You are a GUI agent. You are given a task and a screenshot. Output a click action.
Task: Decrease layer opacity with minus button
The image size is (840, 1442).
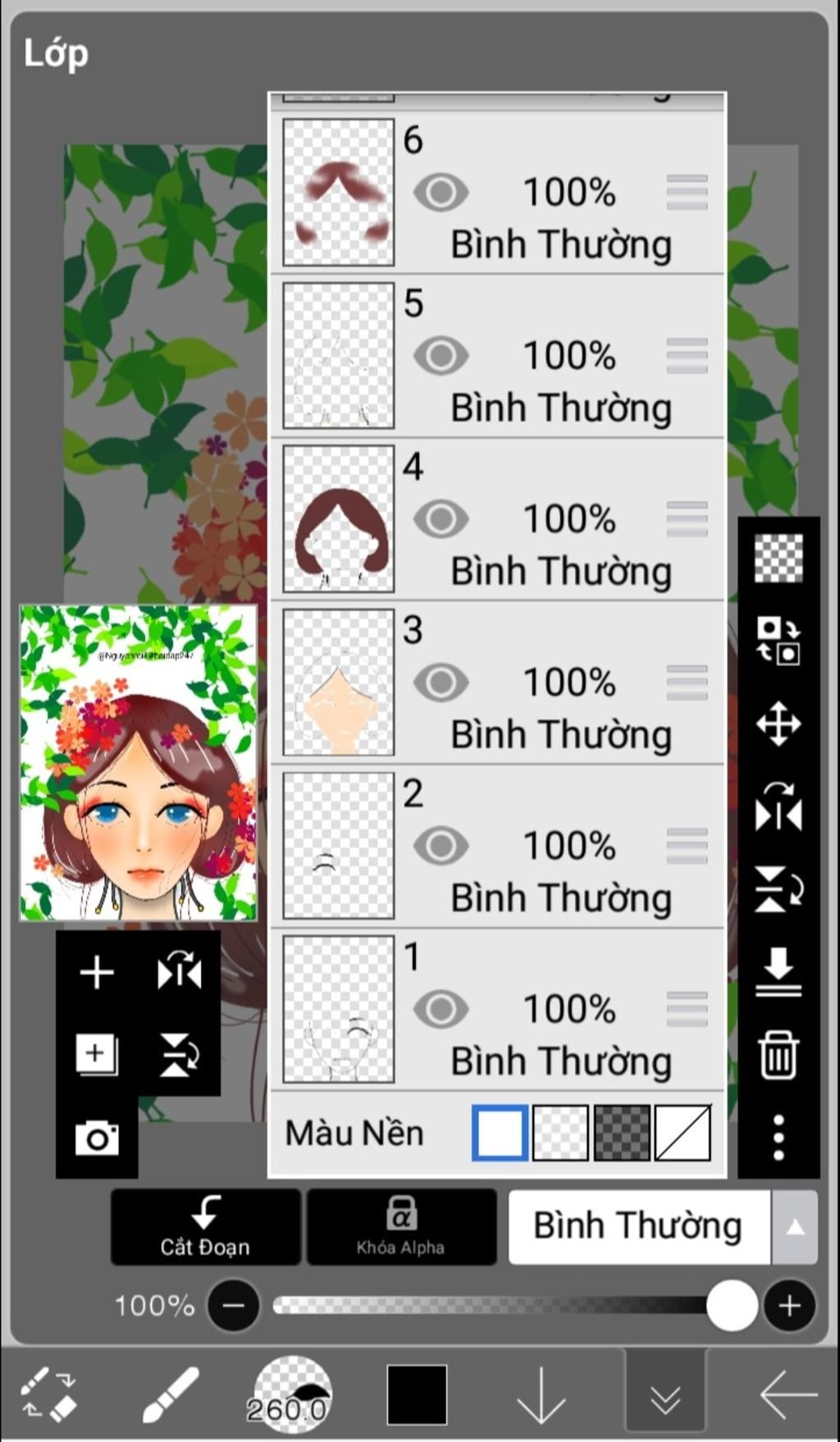click(x=234, y=1305)
